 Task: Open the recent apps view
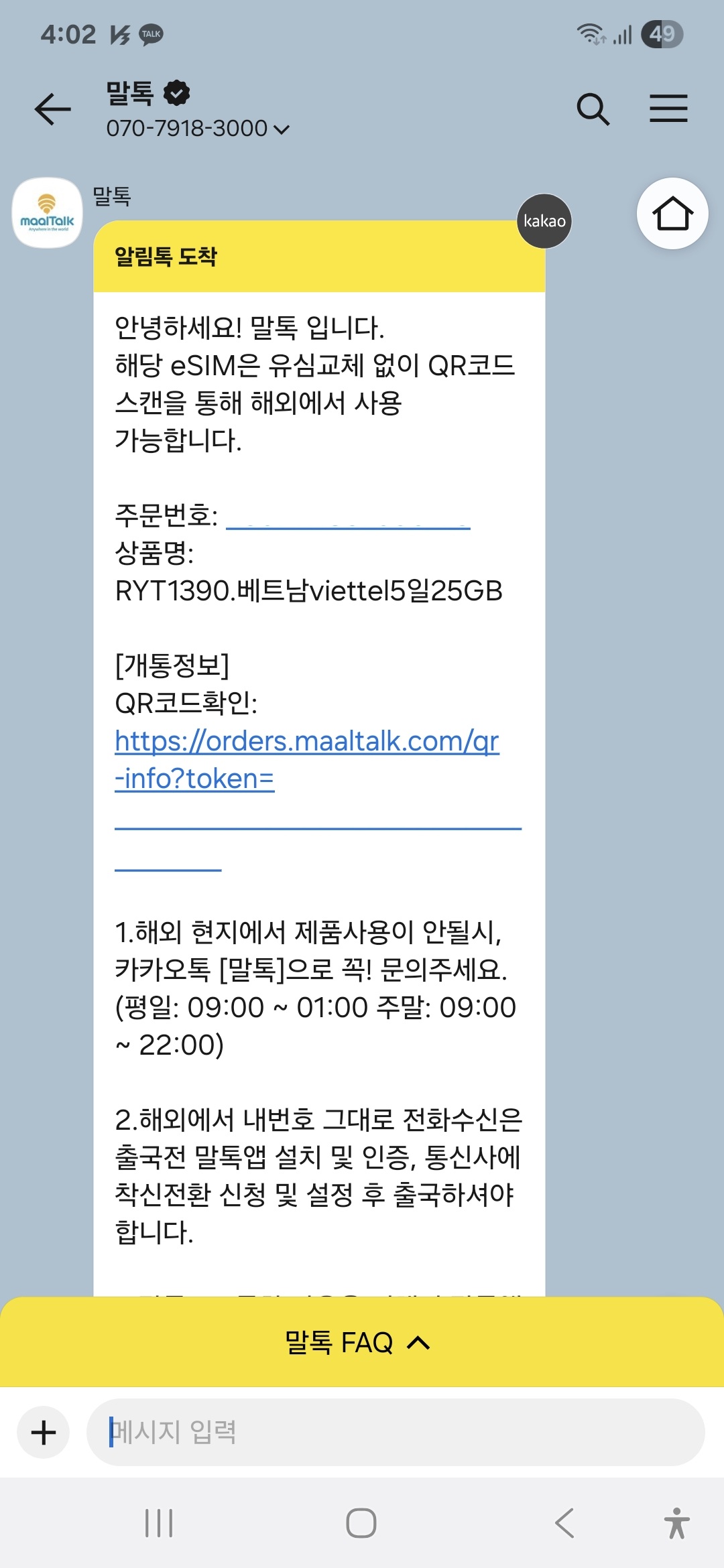159,1522
